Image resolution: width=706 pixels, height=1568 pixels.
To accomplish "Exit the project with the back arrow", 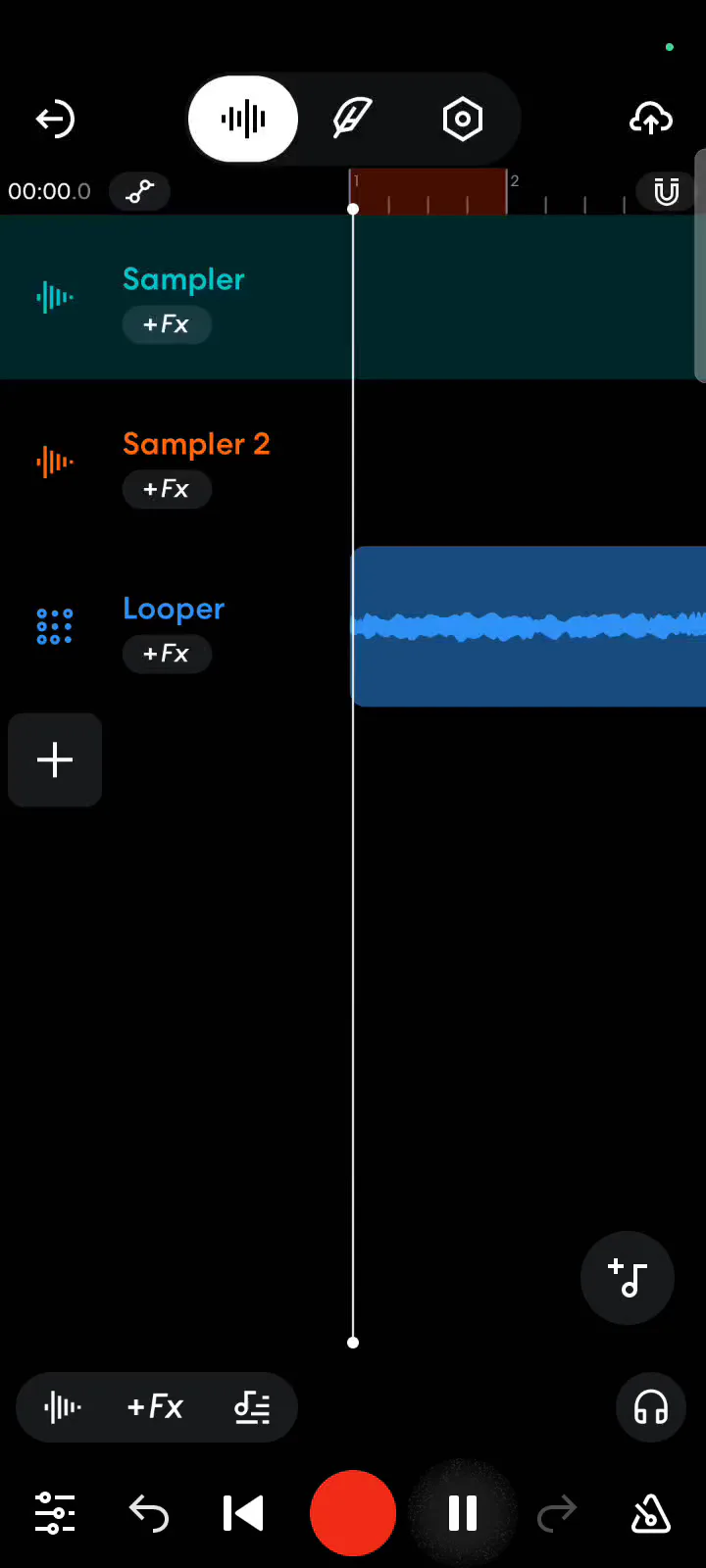I will click(x=55, y=120).
